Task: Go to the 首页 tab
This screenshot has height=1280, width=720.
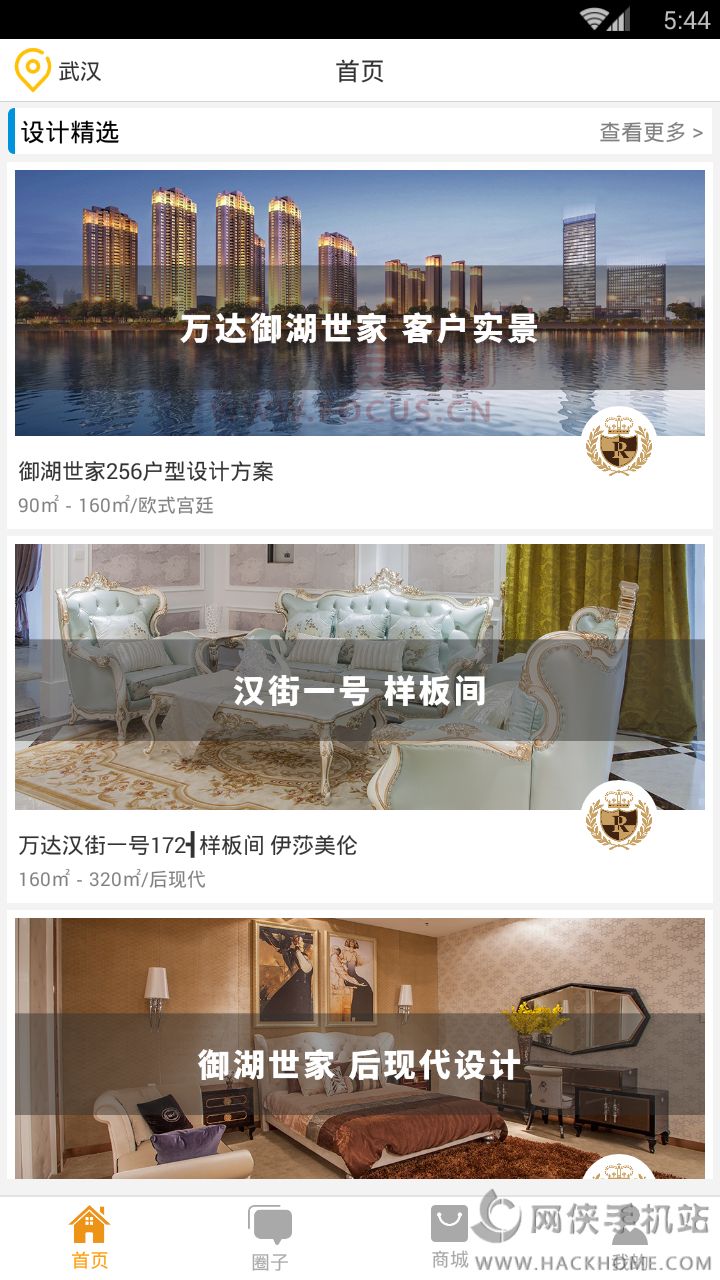Action: (x=90, y=1238)
